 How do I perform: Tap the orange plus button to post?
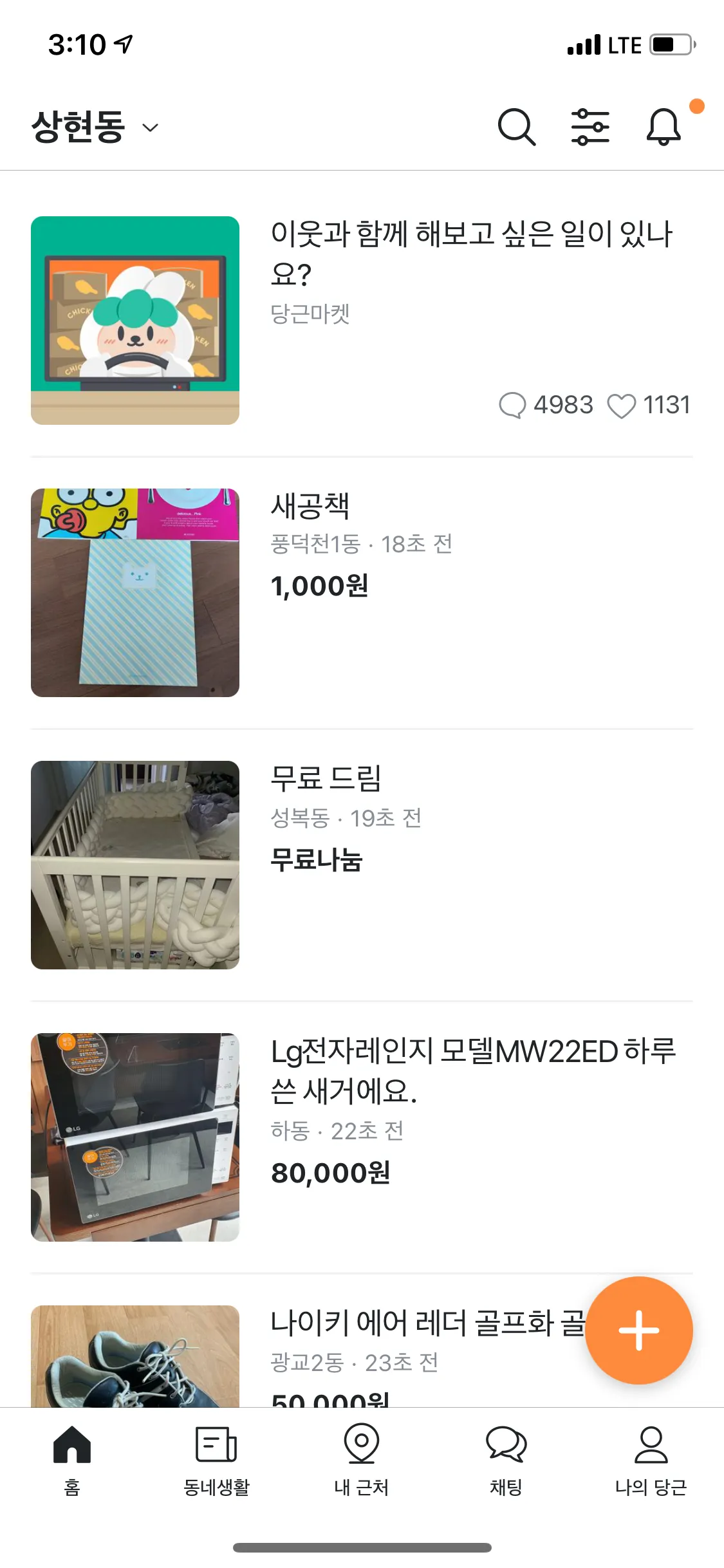pos(638,1330)
